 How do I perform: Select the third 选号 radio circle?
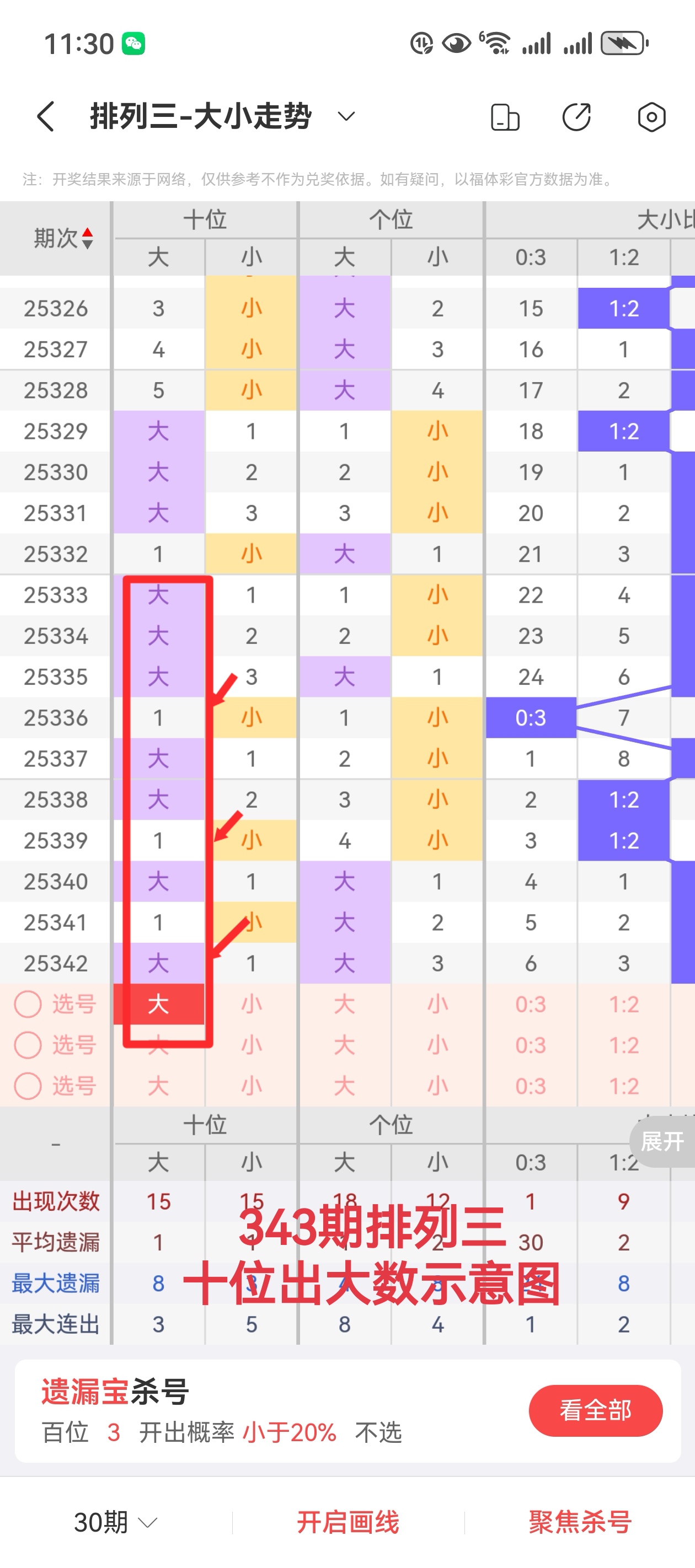(x=28, y=1085)
